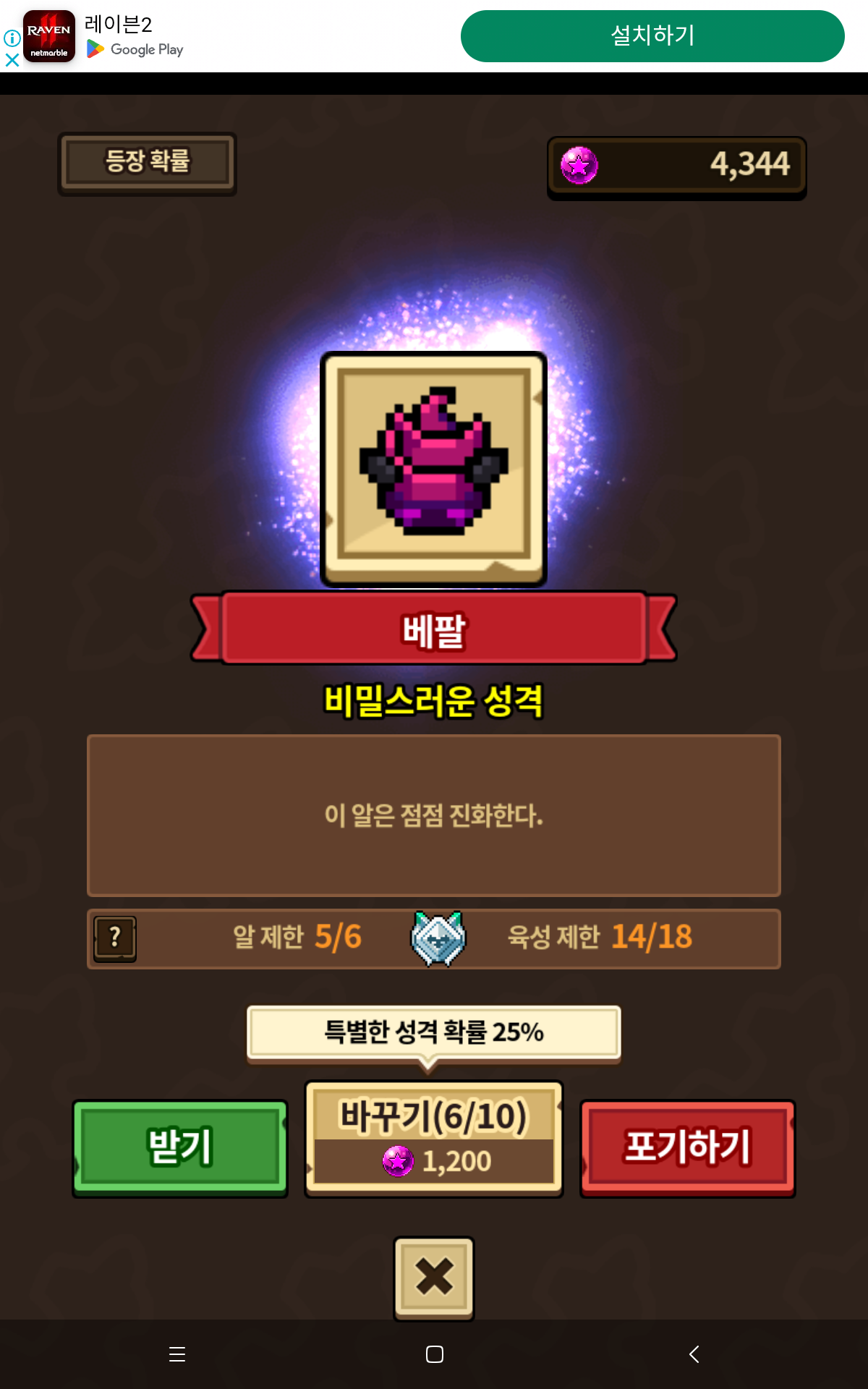Go back with the system back button

(694, 1354)
